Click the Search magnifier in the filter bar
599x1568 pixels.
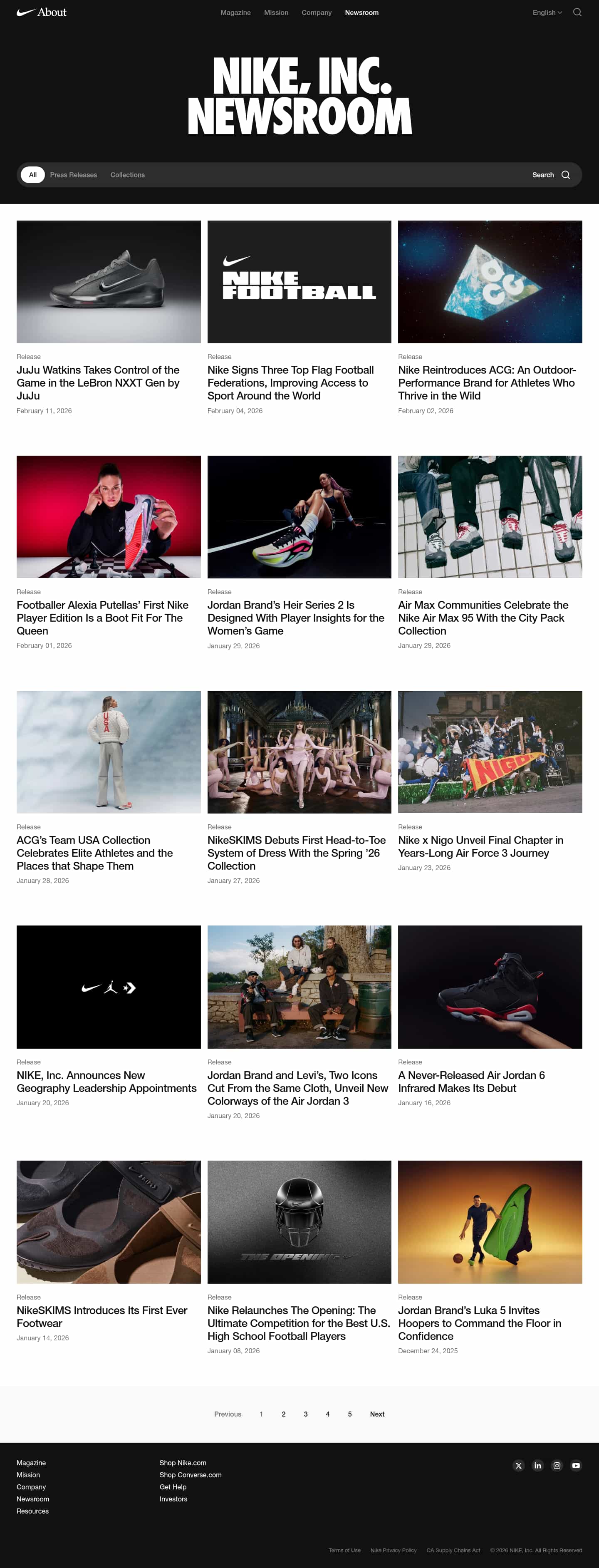coord(566,175)
